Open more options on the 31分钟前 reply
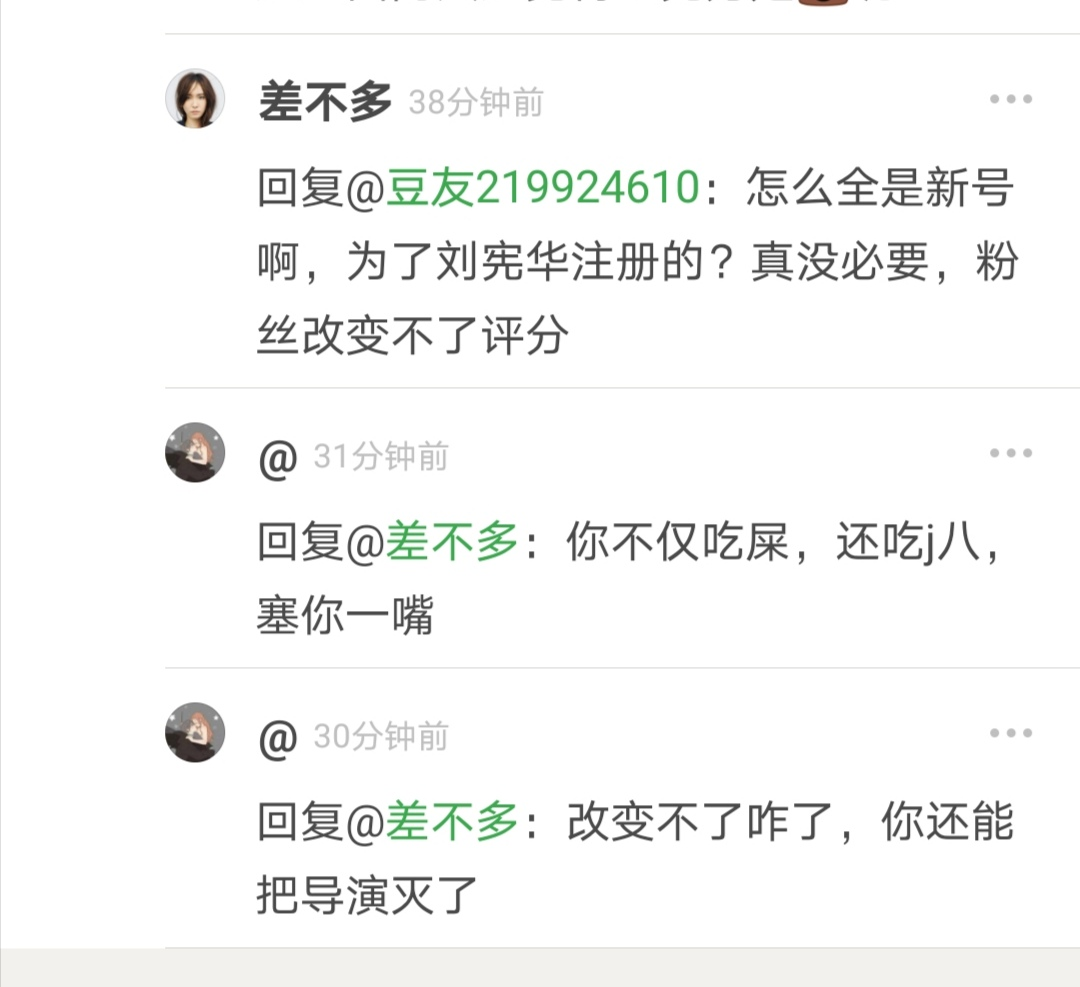 click(x=1010, y=453)
